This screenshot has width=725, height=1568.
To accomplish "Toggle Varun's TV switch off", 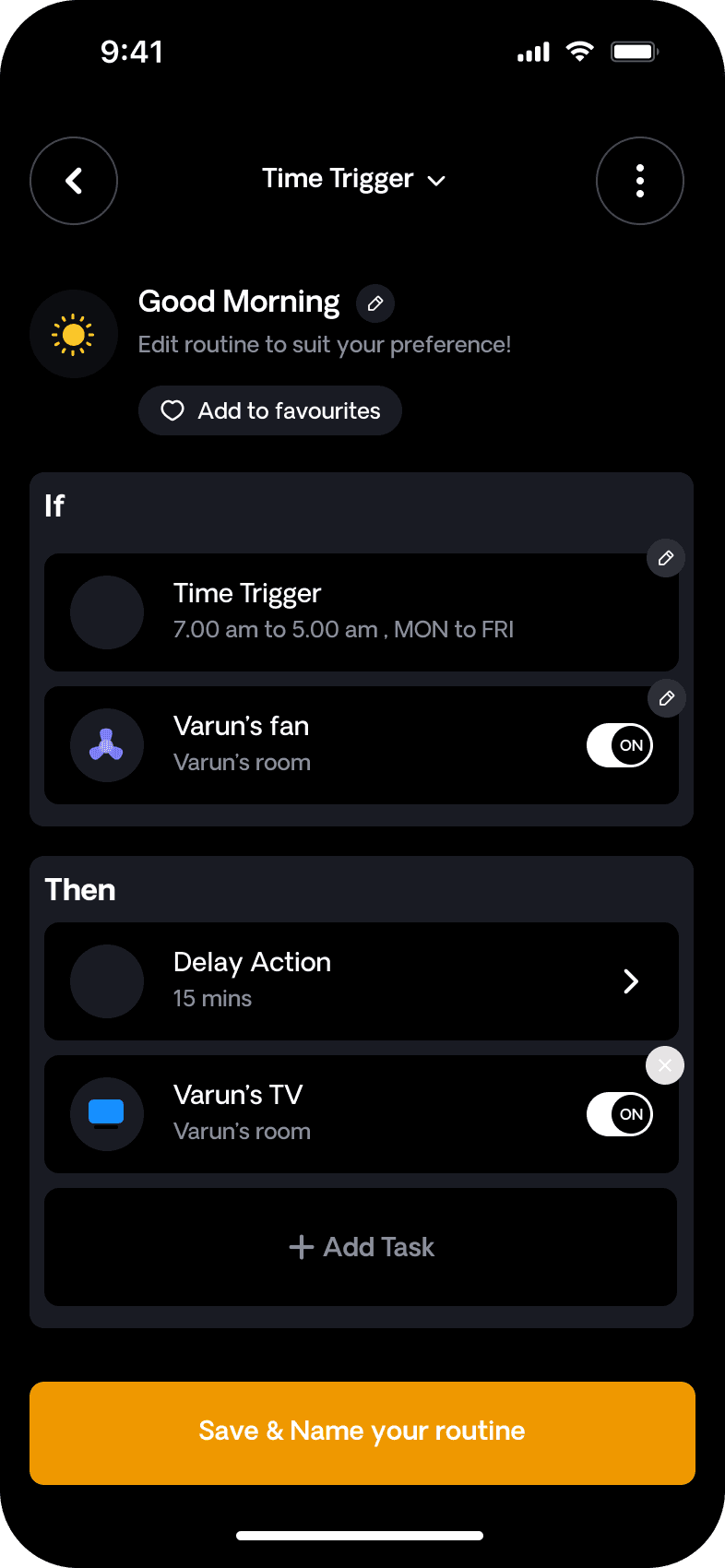I will tap(620, 1114).
